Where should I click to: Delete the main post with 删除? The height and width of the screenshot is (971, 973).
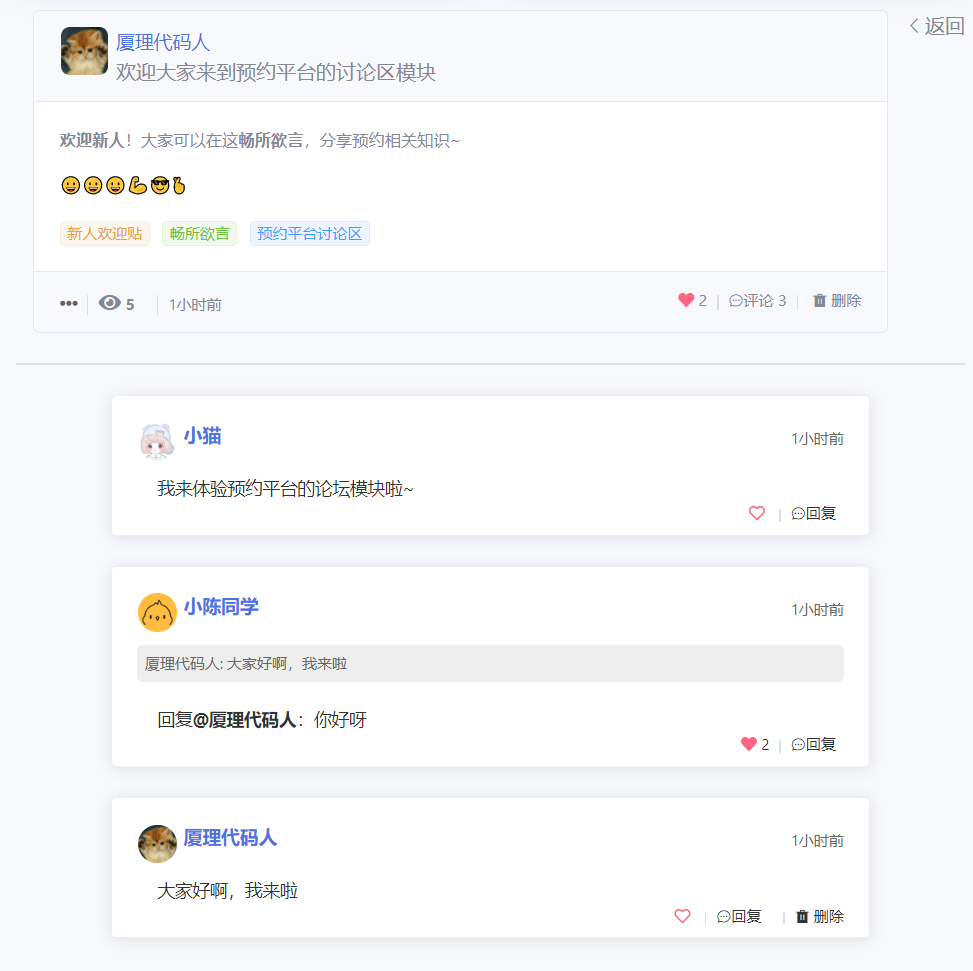pos(837,300)
